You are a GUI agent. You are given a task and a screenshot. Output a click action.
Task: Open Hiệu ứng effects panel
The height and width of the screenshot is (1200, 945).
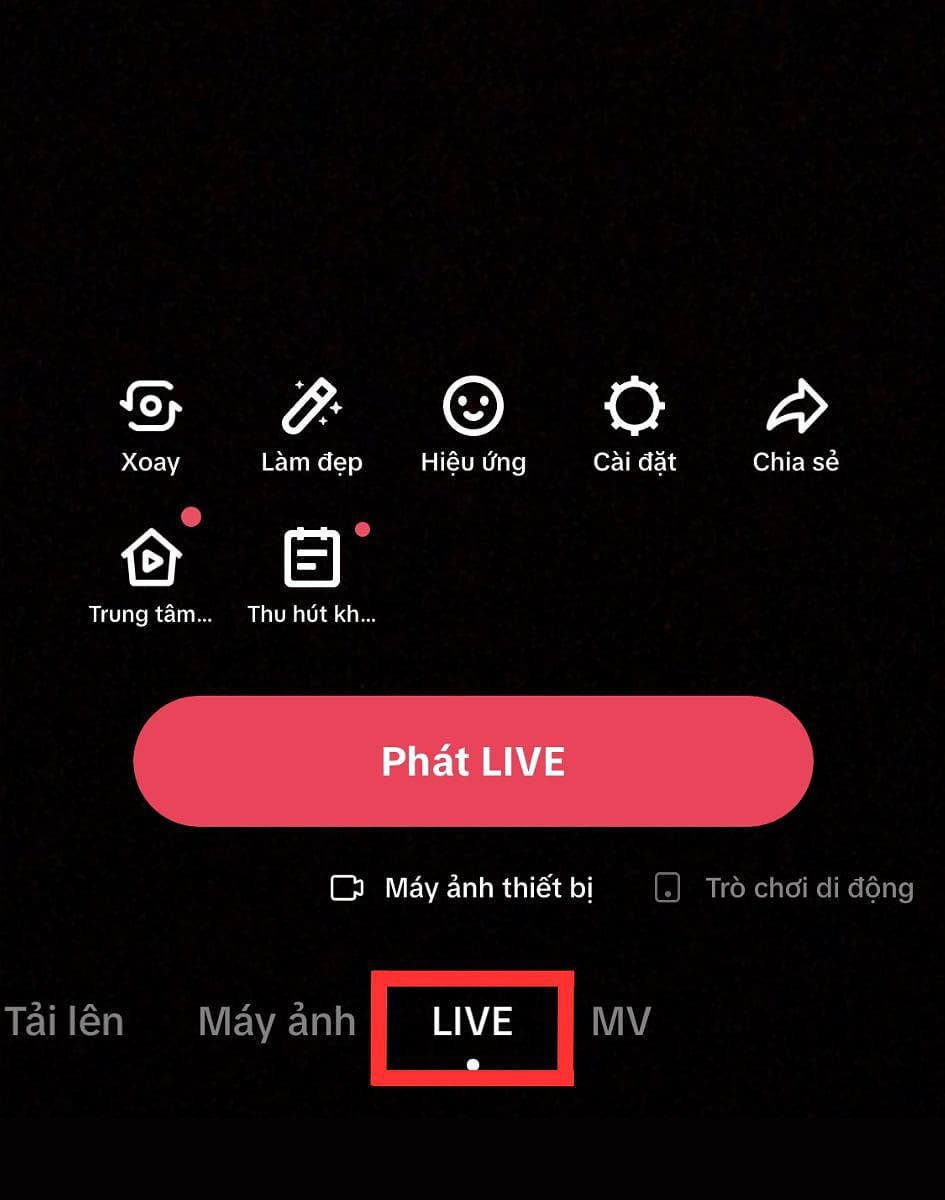(x=473, y=423)
